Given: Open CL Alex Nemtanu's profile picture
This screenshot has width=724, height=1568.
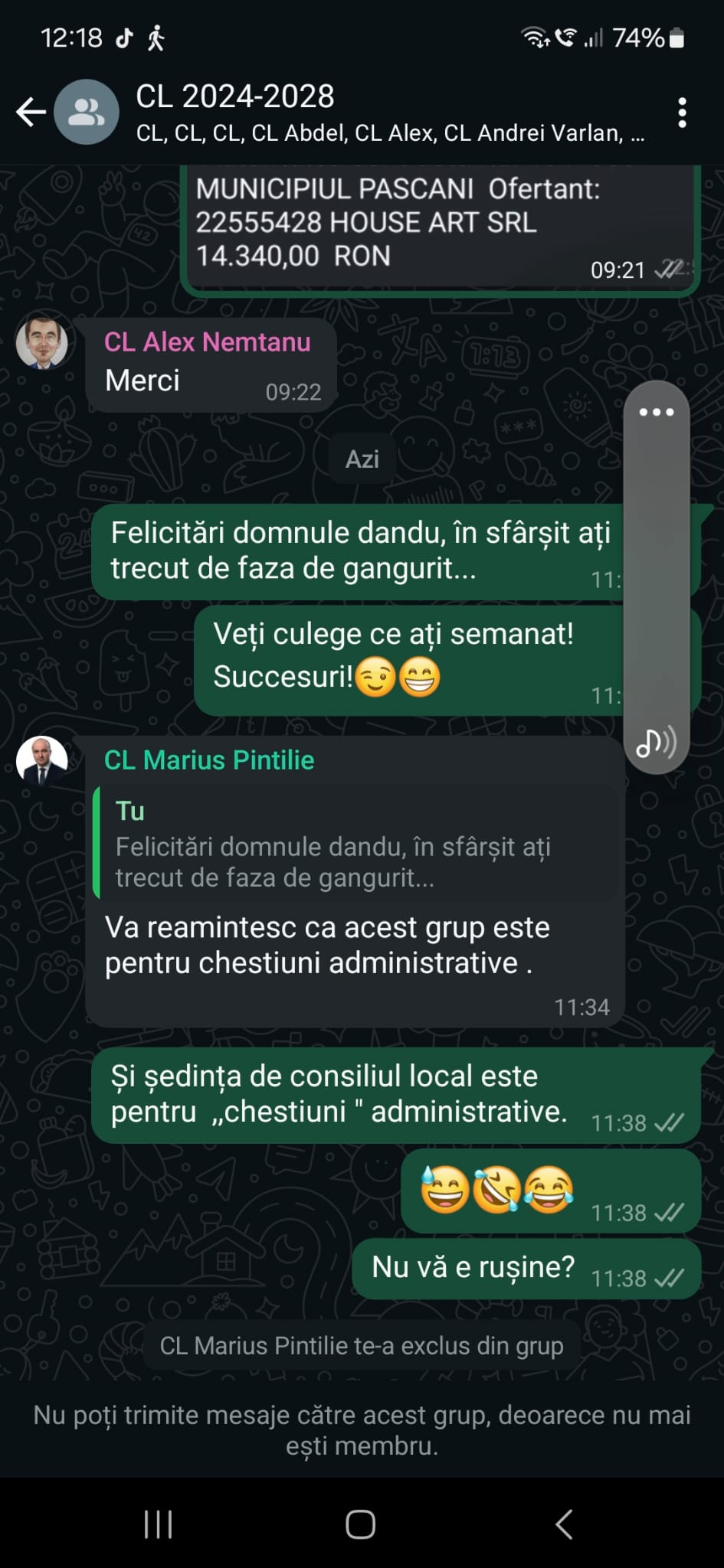Looking at the screenshot, I should point(42,344).
